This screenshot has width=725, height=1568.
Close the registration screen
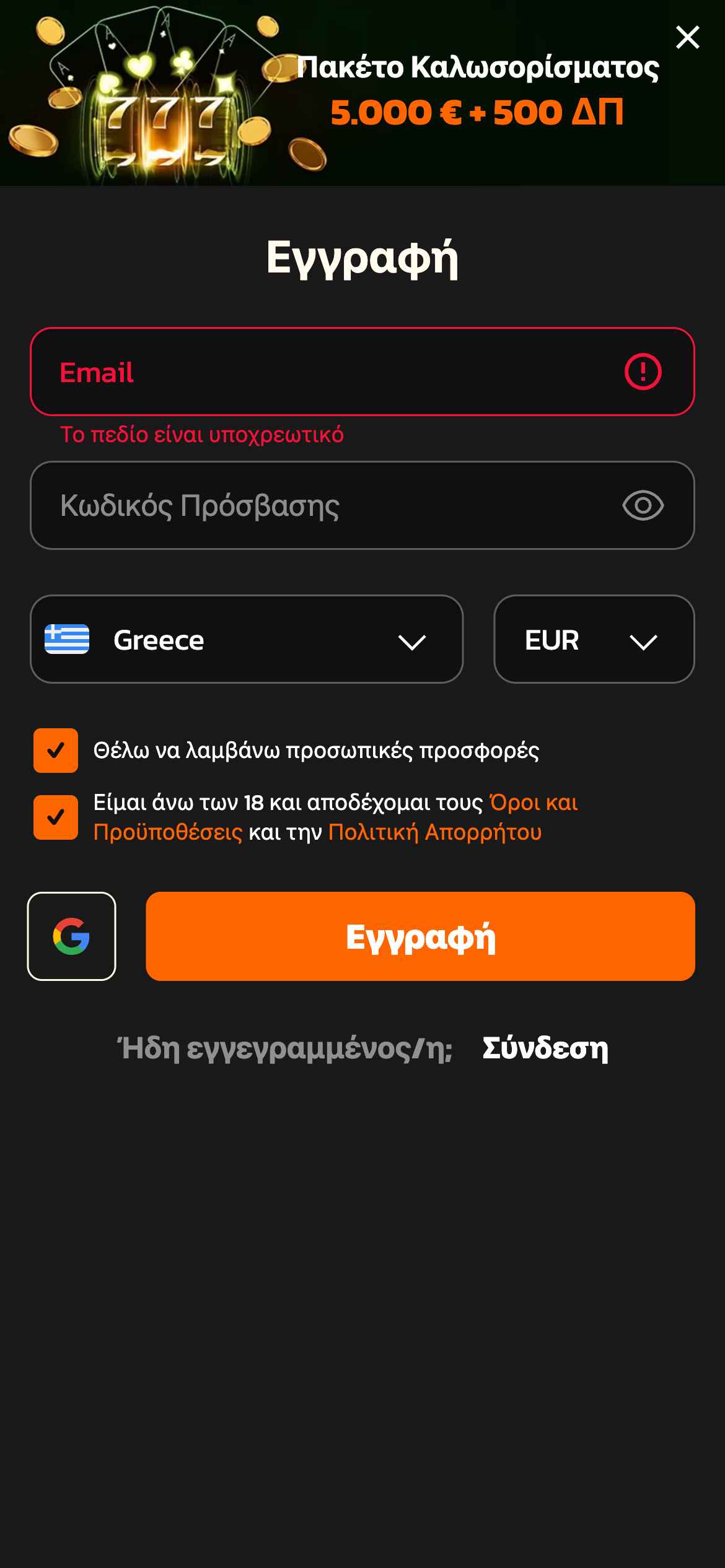point(687,38)
